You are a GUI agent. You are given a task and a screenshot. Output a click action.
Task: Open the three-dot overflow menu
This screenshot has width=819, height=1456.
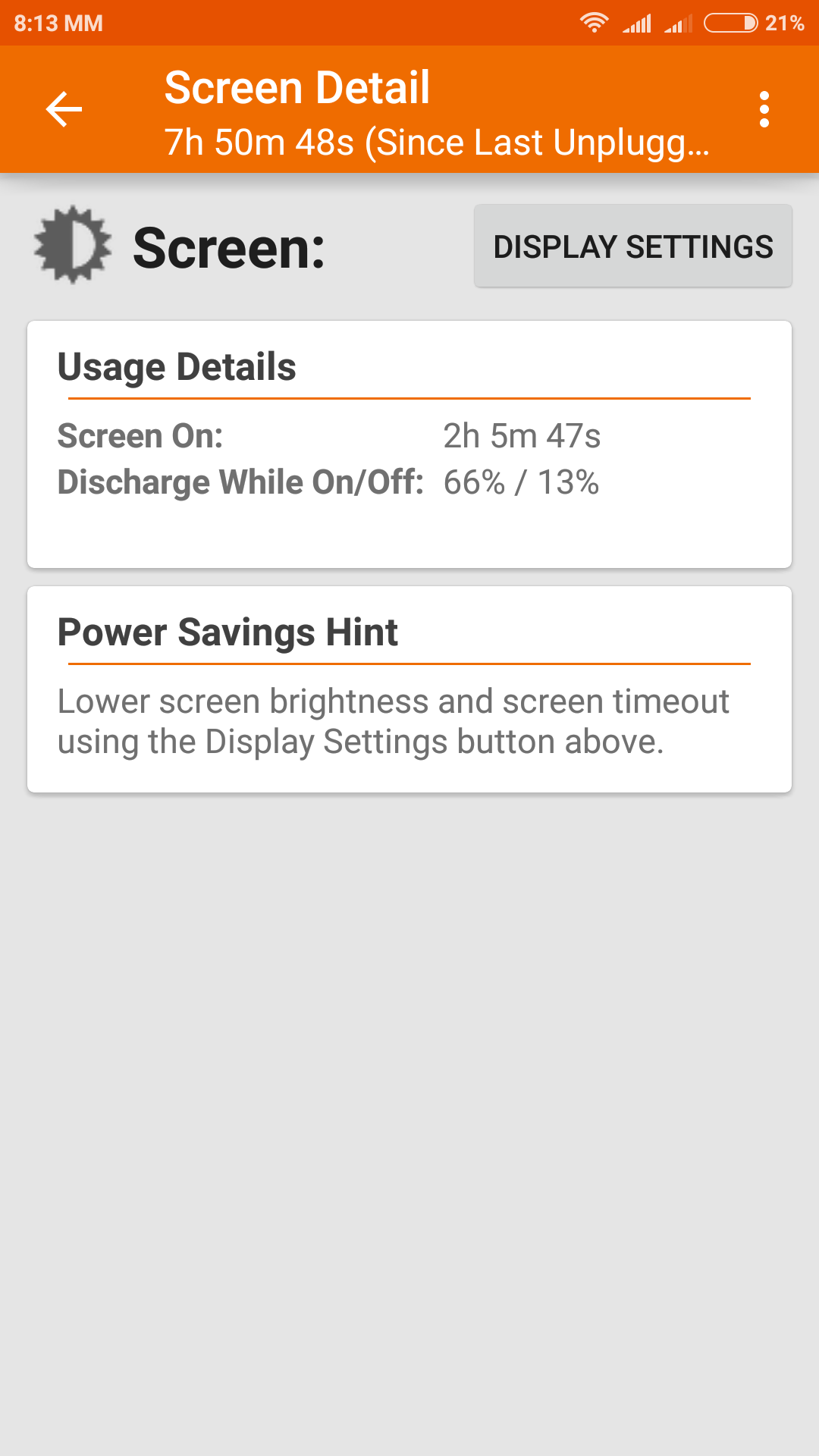(764, 110)
